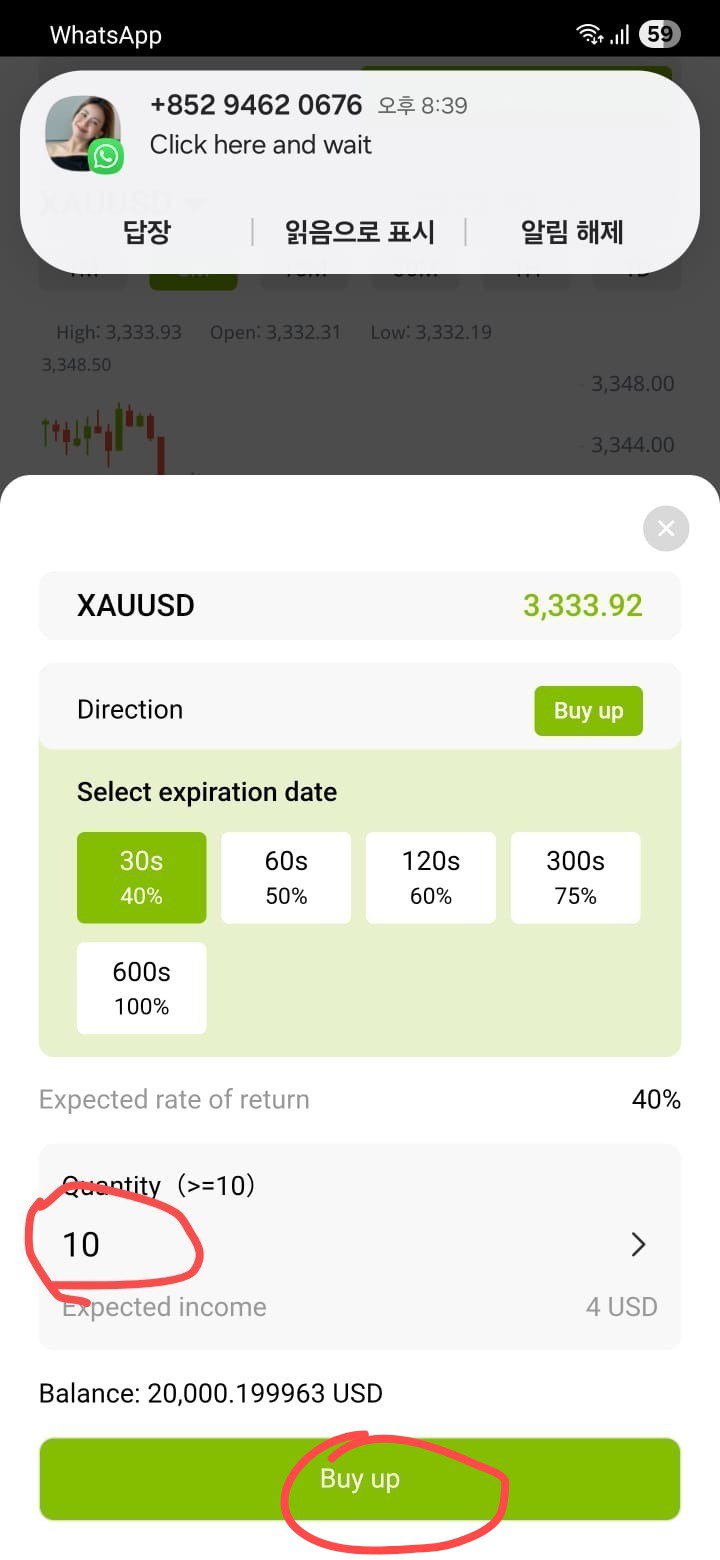The width and height of the screenshot is (720, 1560).
Task: Open the quantity chevron arrow
Action: coord(638,1245)
